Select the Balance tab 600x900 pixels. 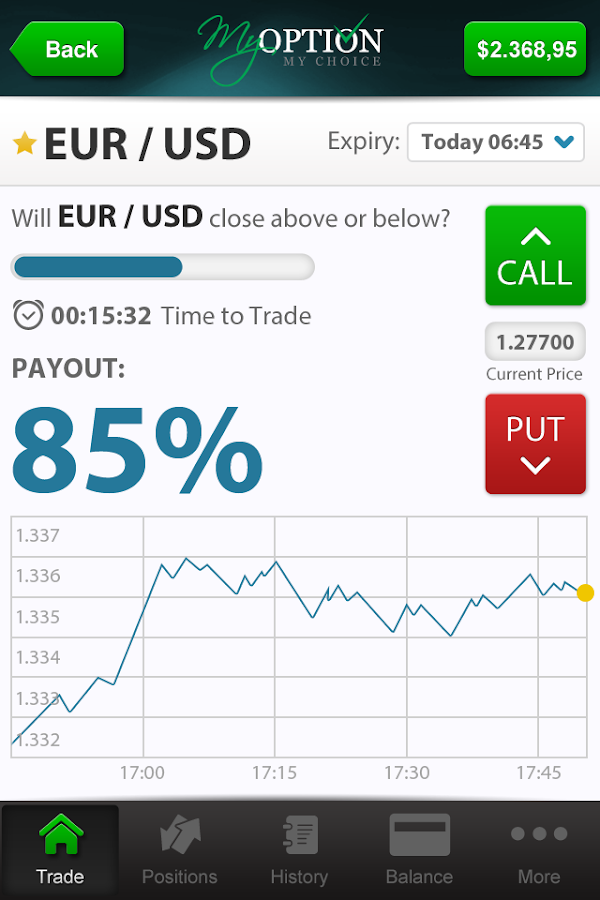point(419,850)
